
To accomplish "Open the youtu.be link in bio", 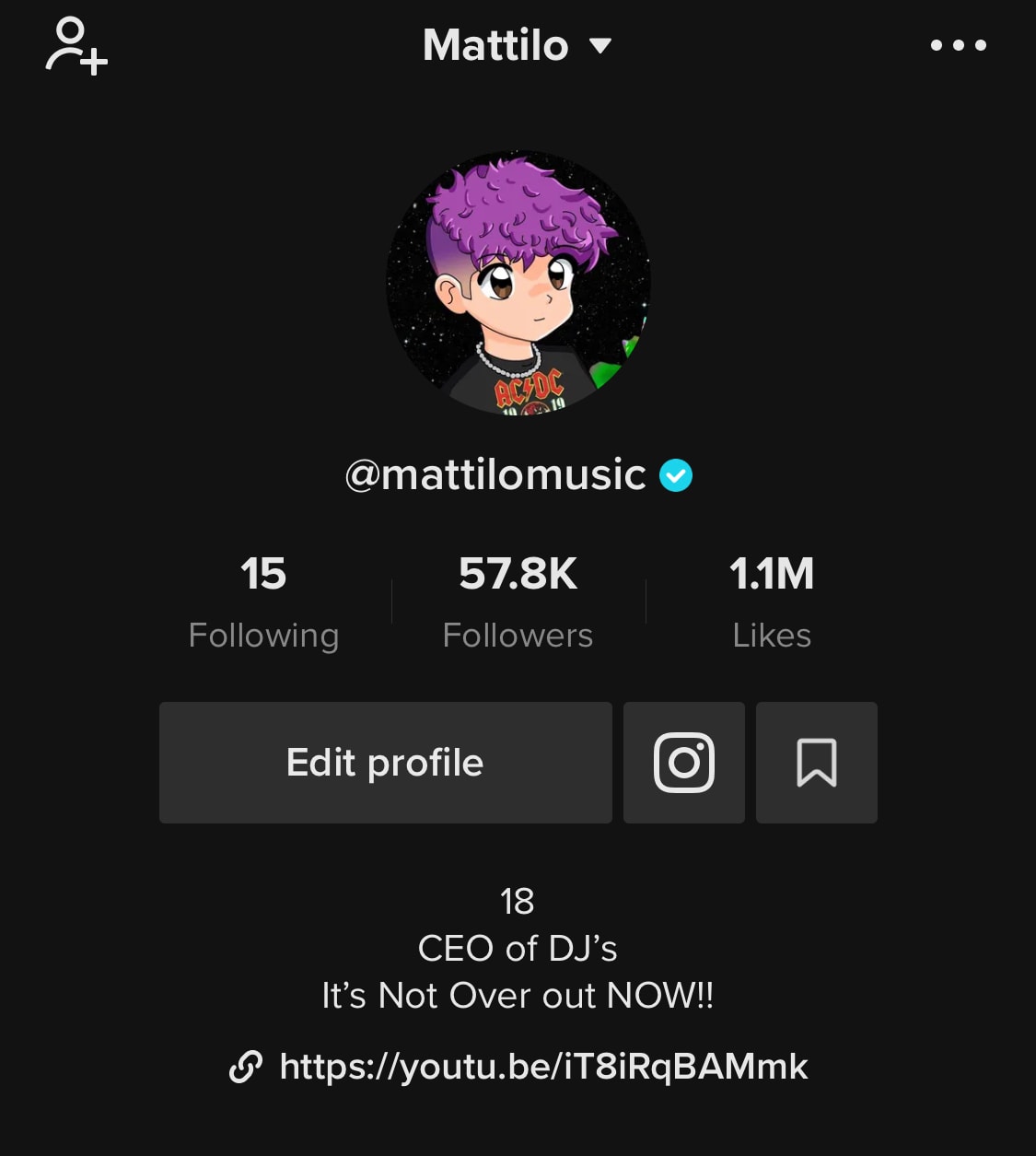I will tap(541, 1067).
